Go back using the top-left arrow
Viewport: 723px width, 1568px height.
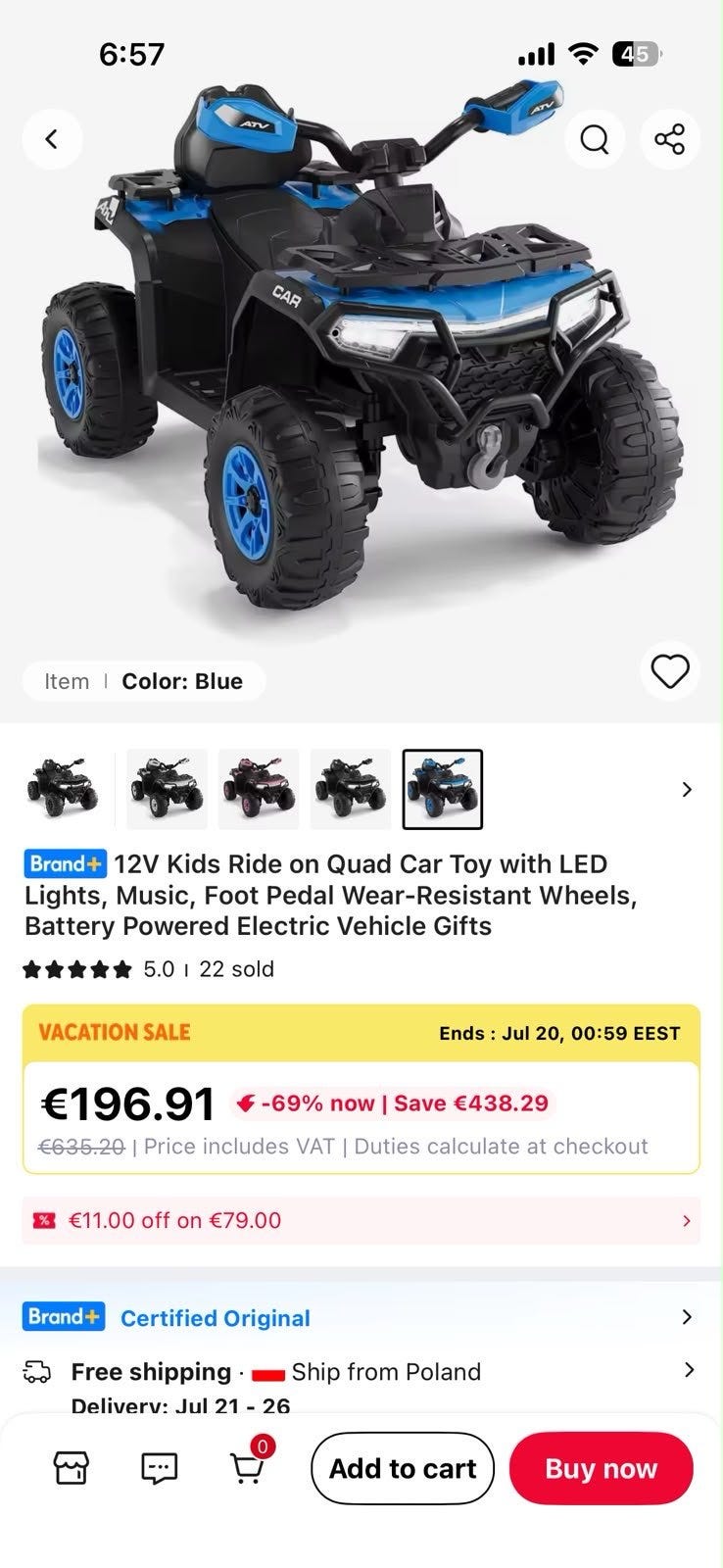[52, 139]
